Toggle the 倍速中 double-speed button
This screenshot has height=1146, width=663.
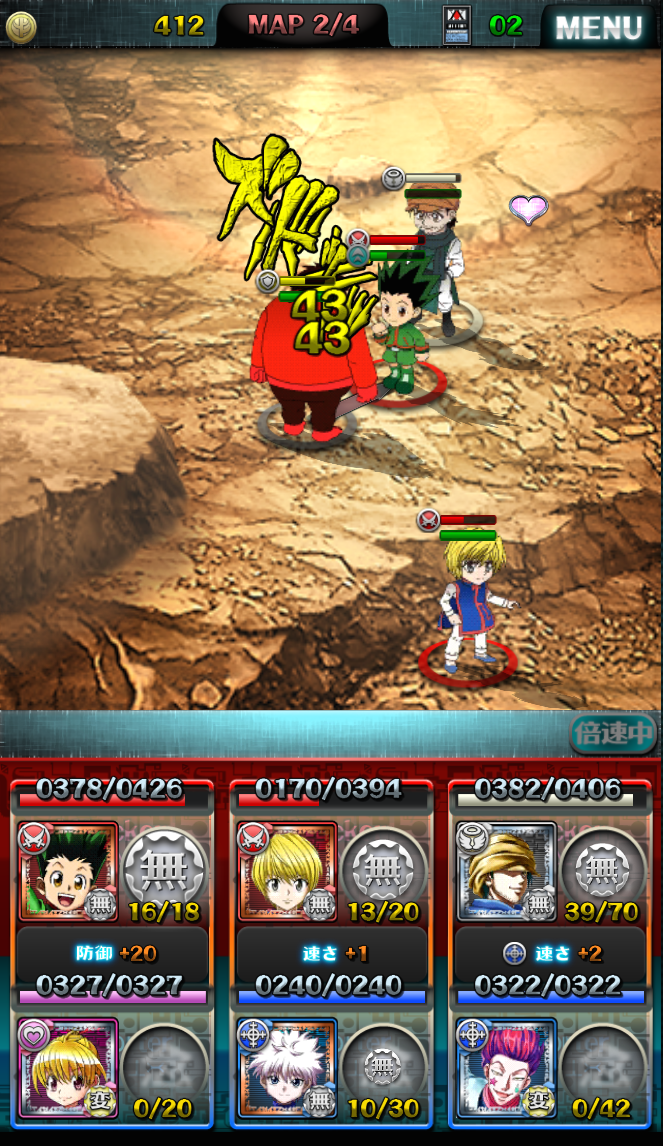pyautogui.click(x=613, y=734)
